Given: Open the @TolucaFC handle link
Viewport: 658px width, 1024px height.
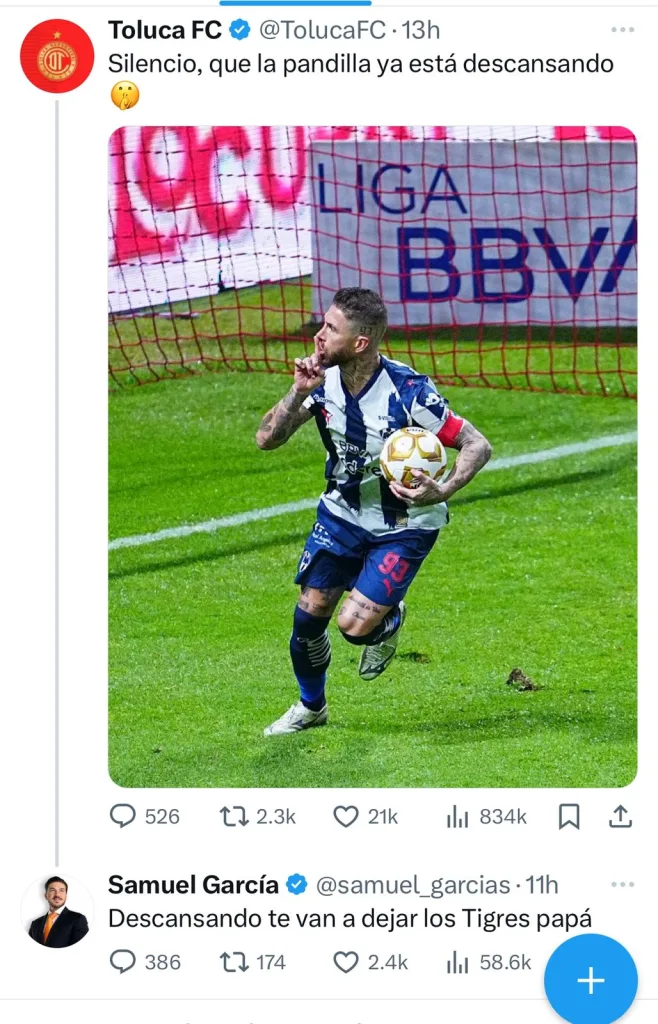Looking at the screenshot, I should [322, 30].
